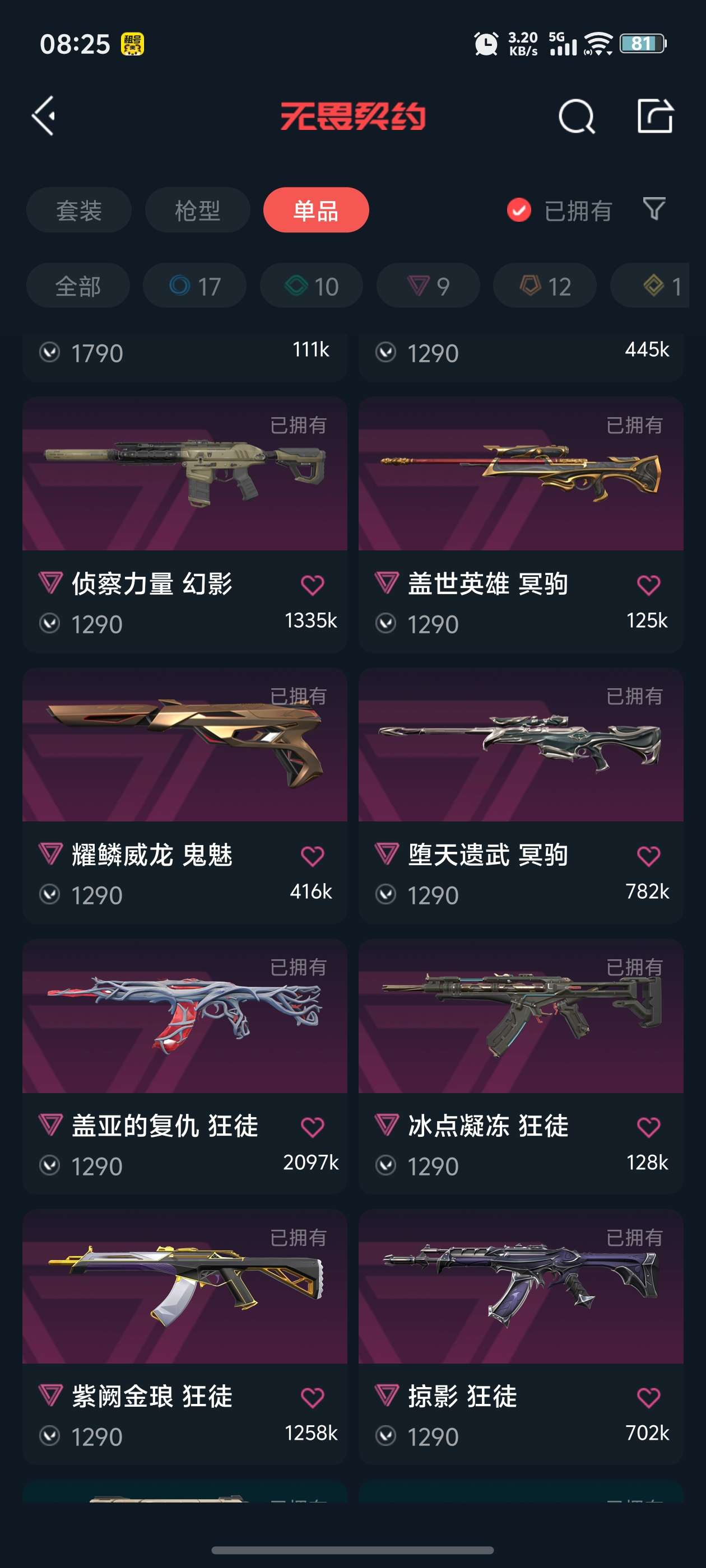Filter by the orange tier chip showing 12
Image resolution: width=706 pixels, height=1568 pixels.
tap(545, 286)
